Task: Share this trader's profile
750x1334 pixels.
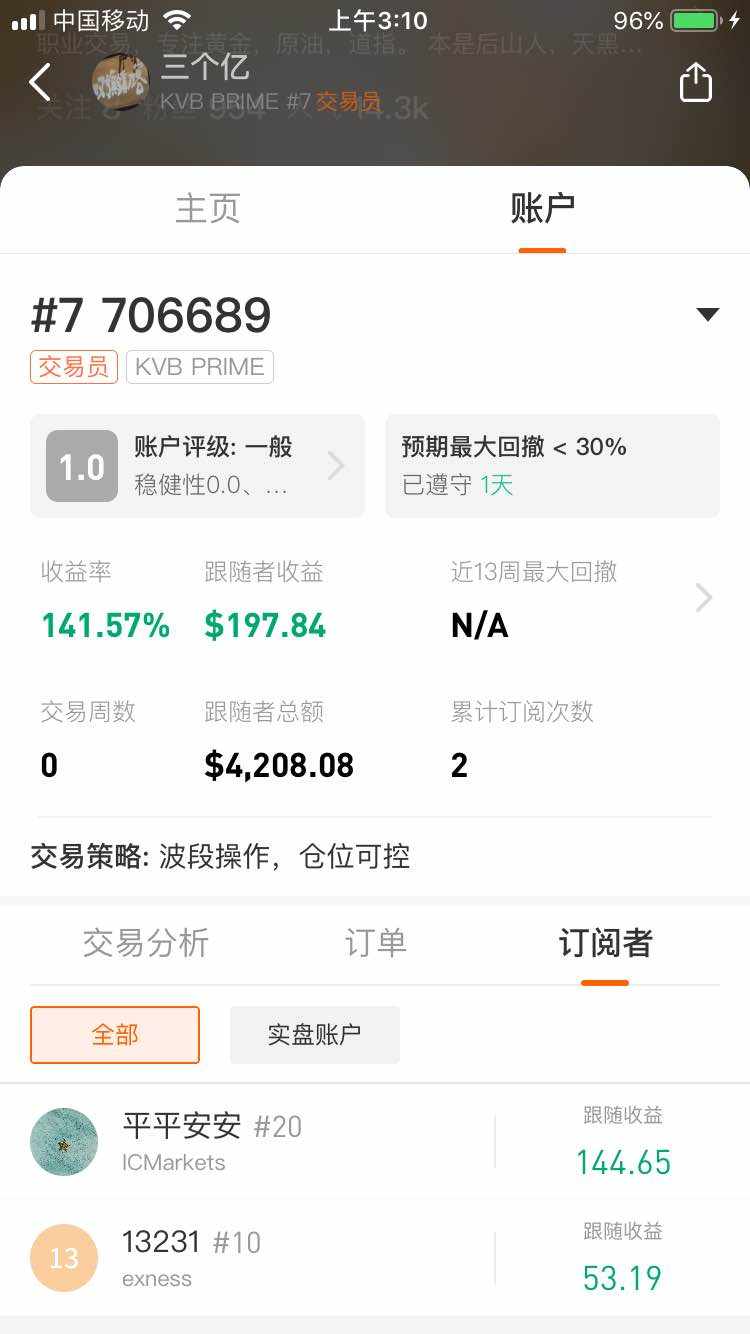Action: 695,82
